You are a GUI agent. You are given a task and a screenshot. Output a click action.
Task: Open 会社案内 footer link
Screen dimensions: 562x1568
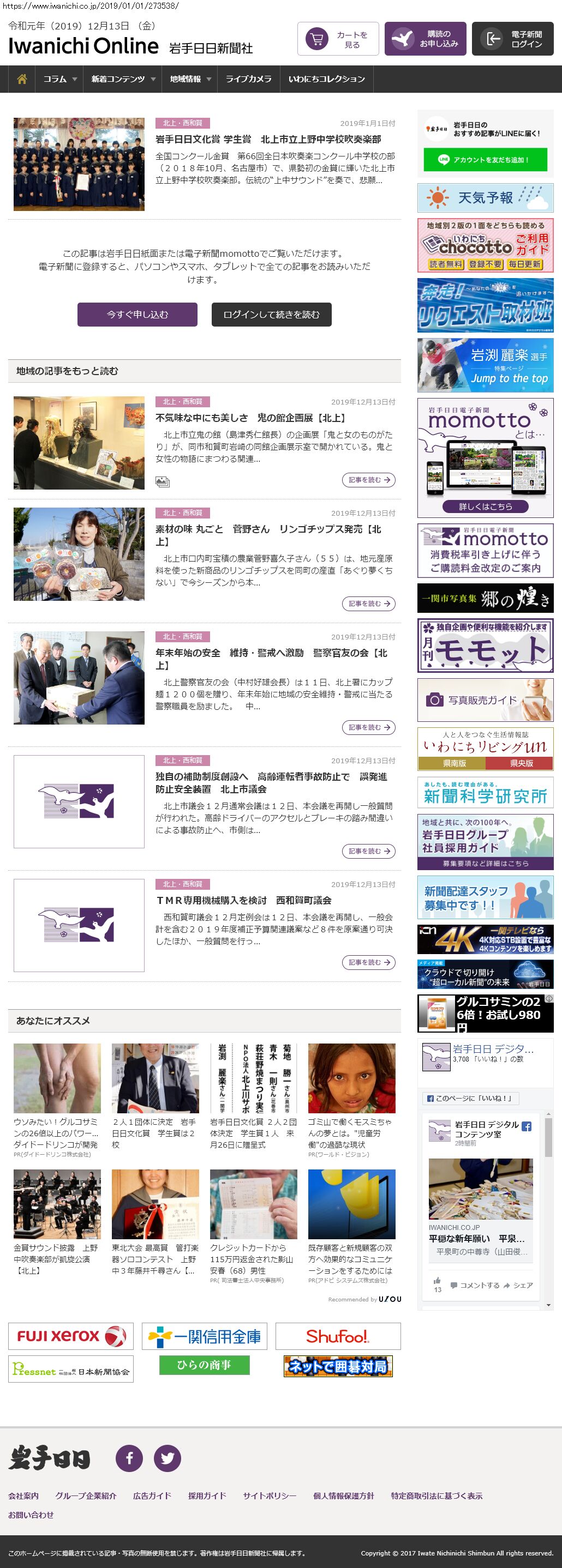pos(23,1495)
